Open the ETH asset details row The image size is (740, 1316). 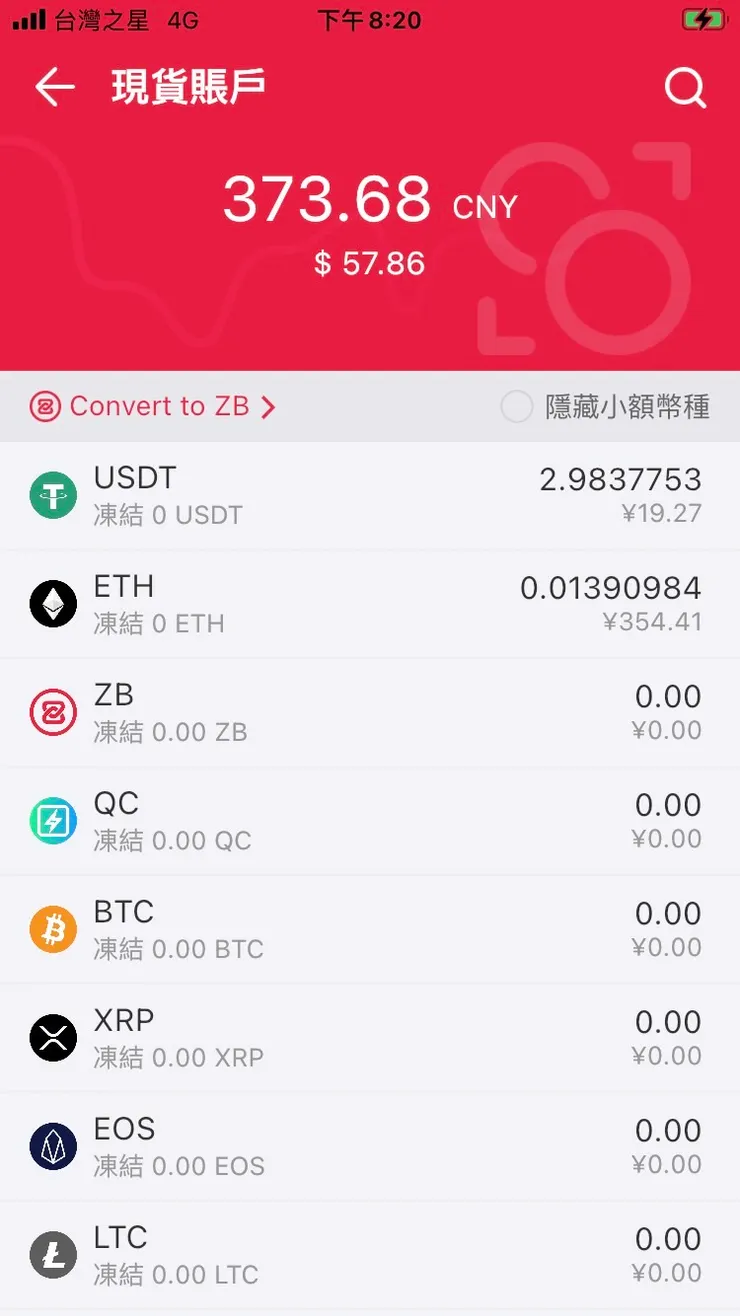tap(370, 603)
